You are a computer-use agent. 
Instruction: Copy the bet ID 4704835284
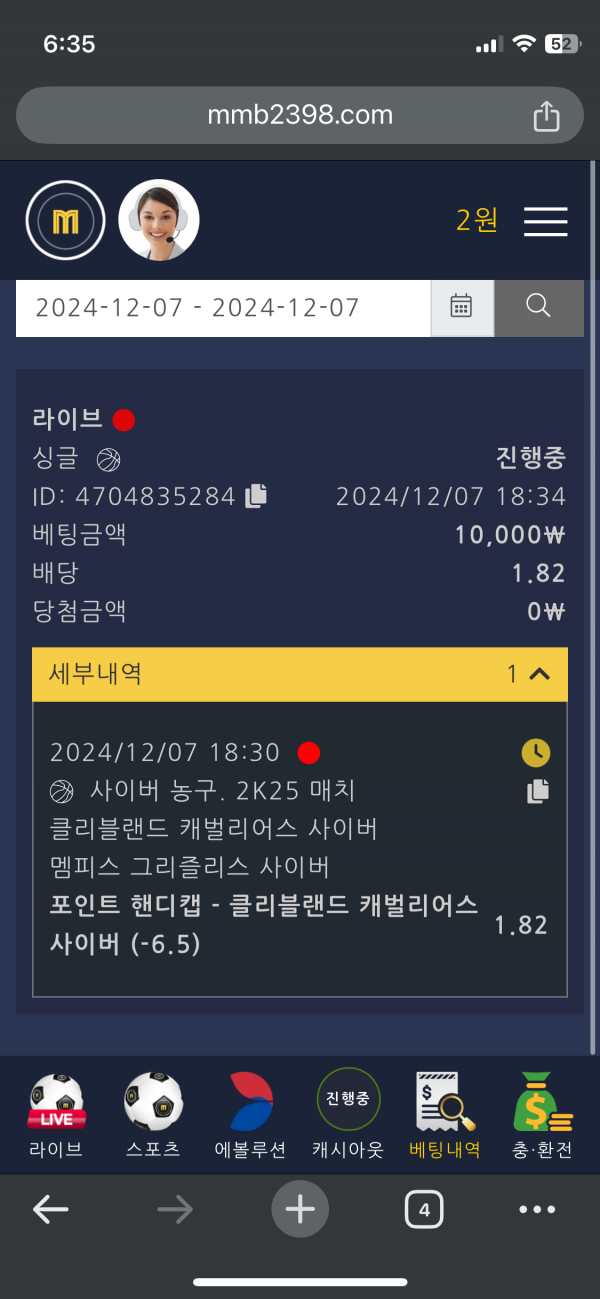[257, 495]
